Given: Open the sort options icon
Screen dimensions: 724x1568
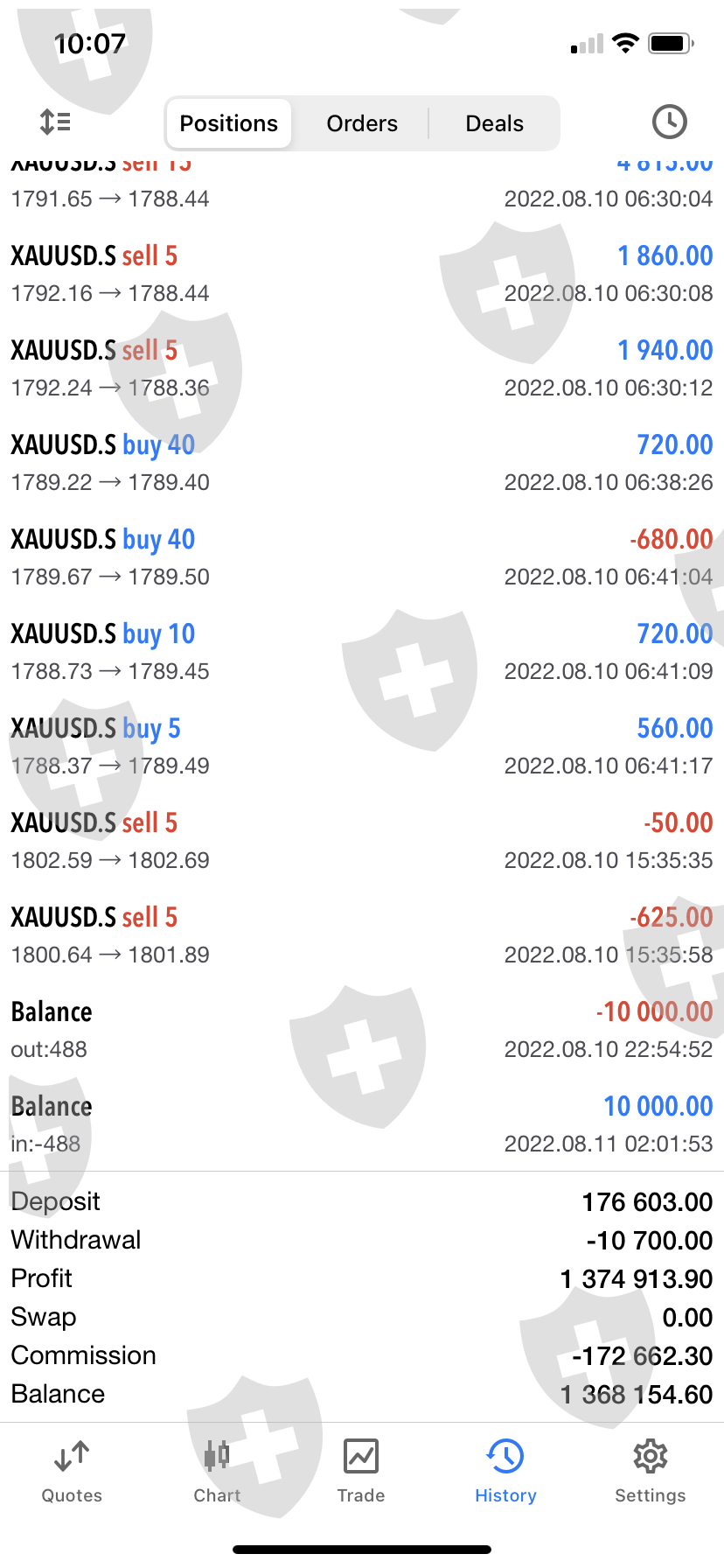Looking at the screenshot, I should click(55, 122).
